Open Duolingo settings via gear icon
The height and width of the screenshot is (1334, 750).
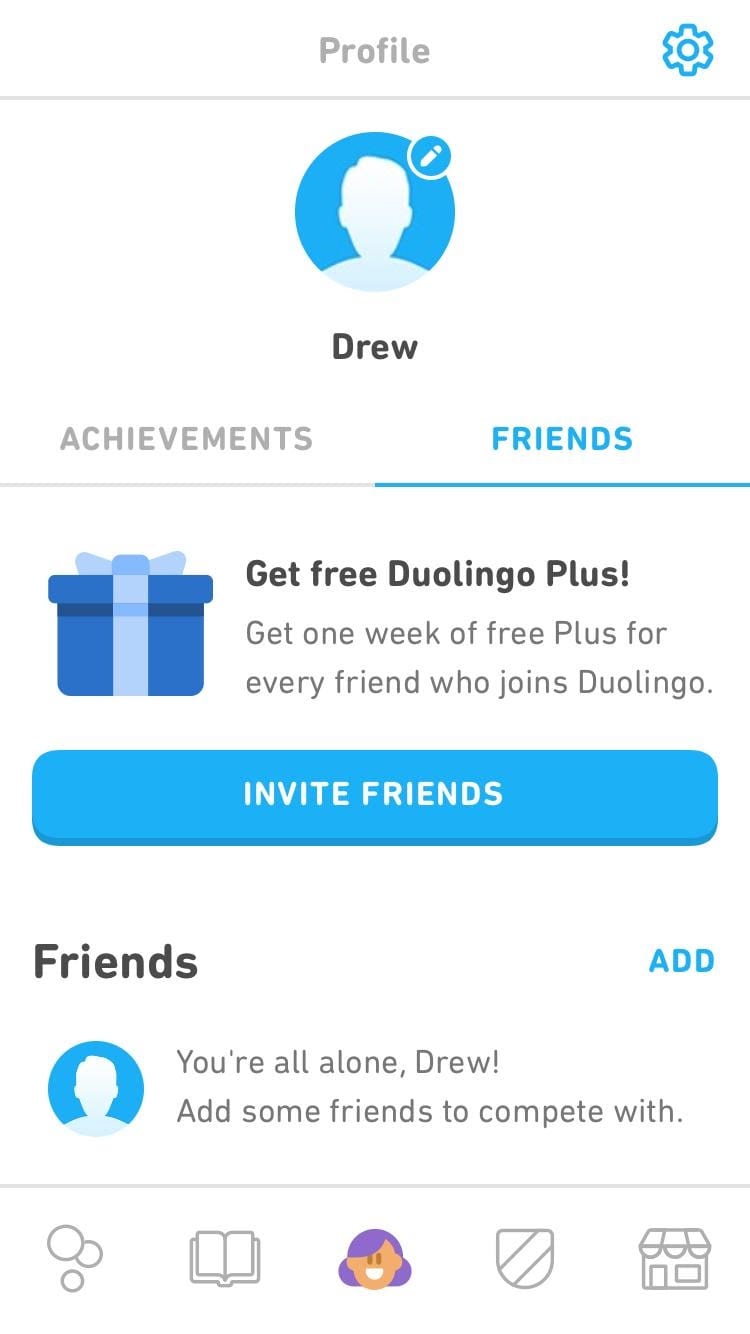[x=688, y=49]
